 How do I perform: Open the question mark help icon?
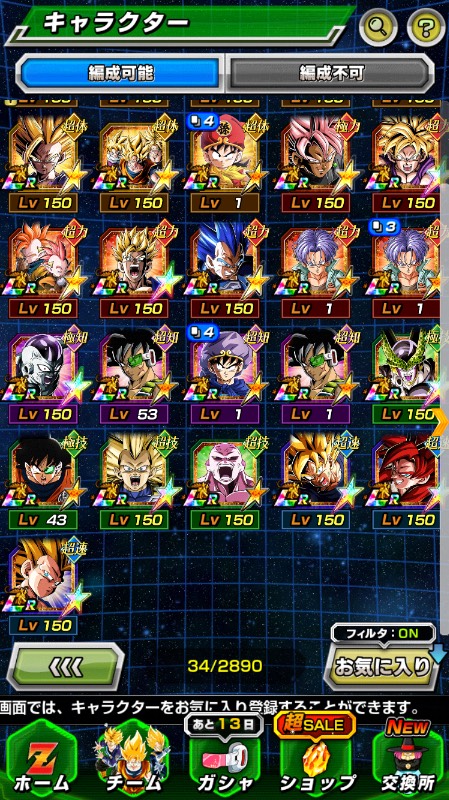(427, 27)
